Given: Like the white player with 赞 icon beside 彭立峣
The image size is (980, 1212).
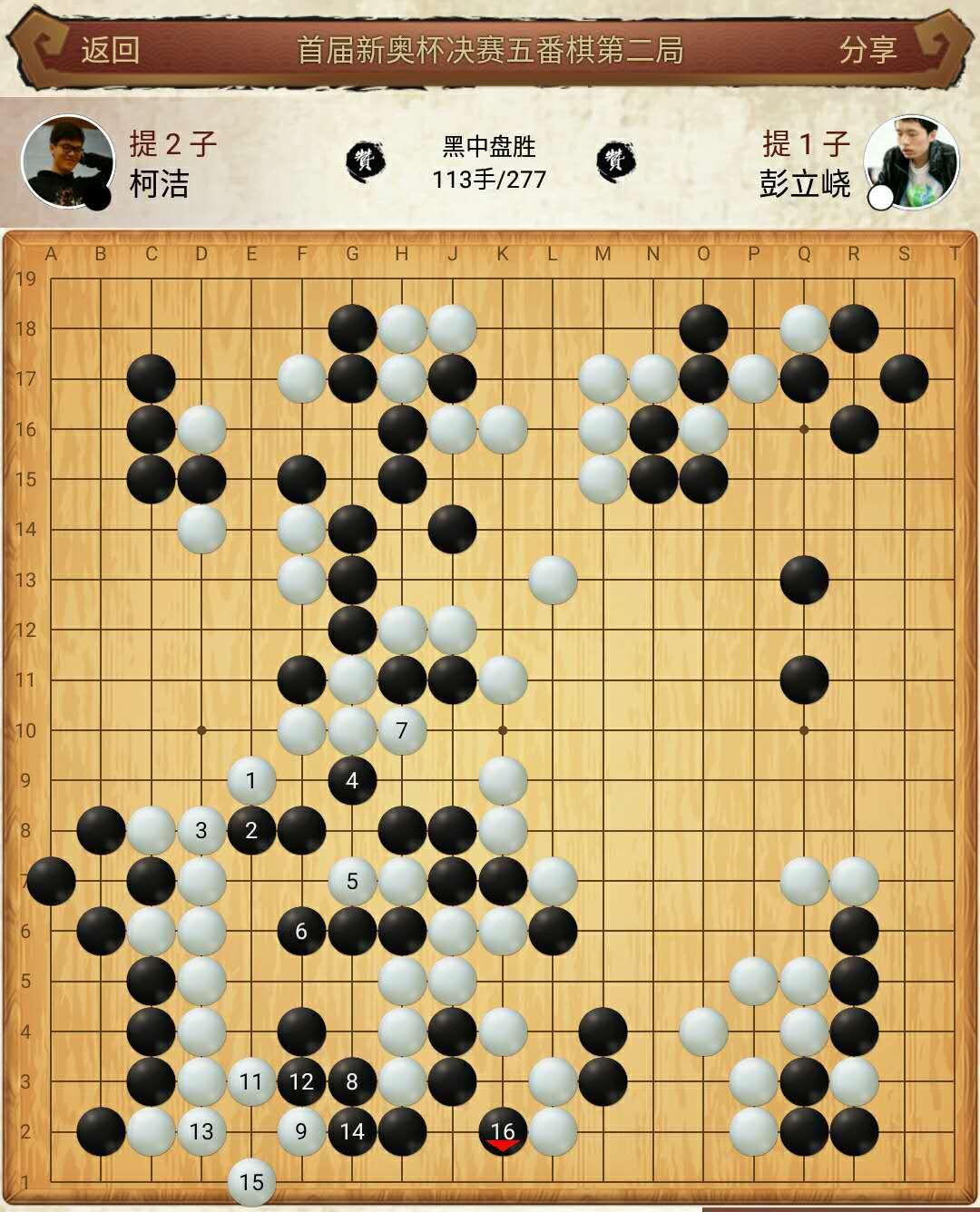Looking at the screenshot, I should click(614, 161).
